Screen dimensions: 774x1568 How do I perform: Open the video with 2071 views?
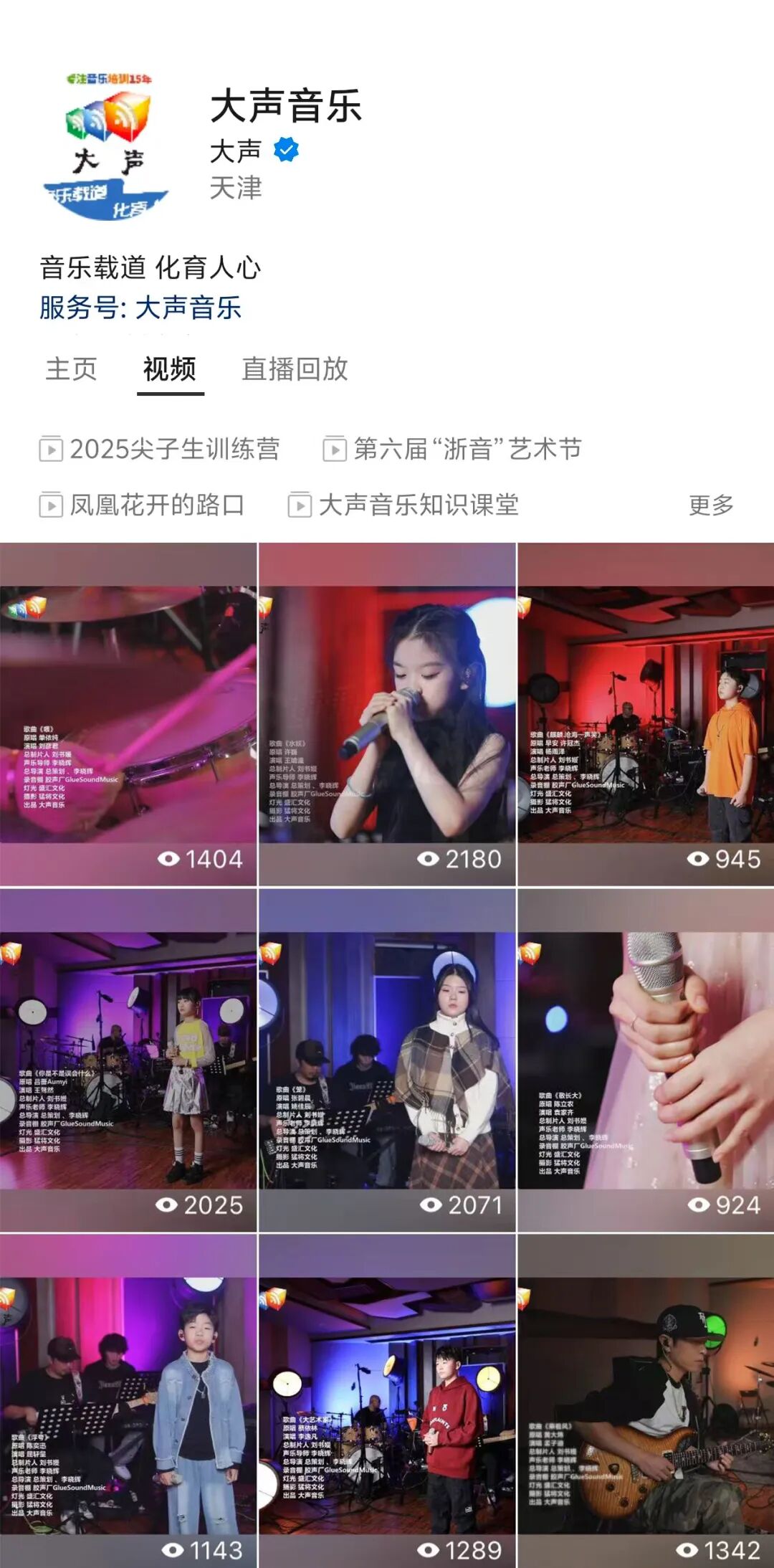pyautogui.click(x=387, y=1060)
